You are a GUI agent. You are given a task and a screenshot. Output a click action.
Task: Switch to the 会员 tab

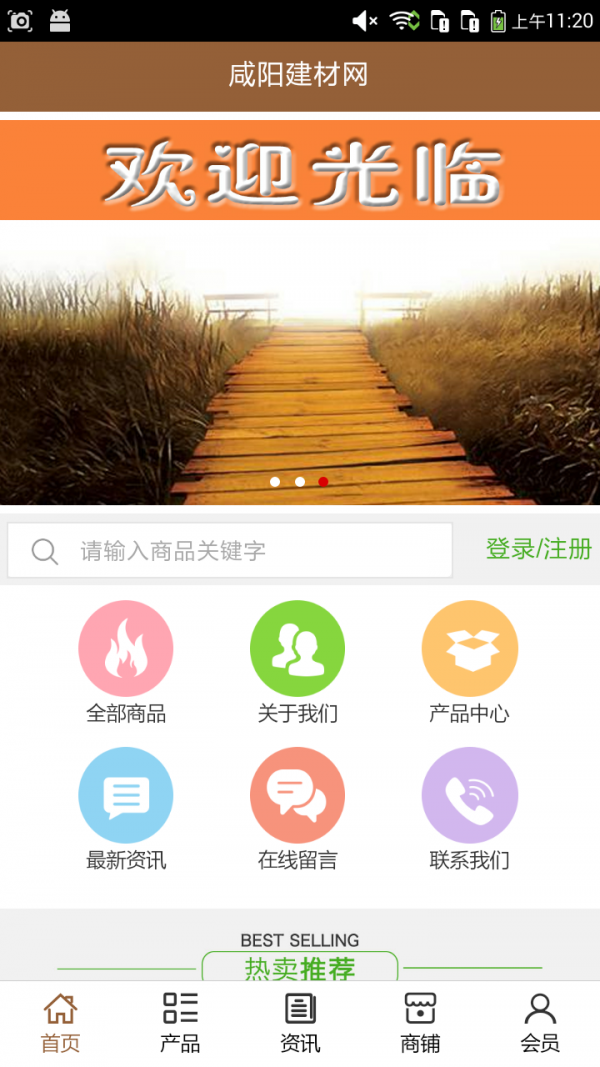click(x=540, y=1022)
